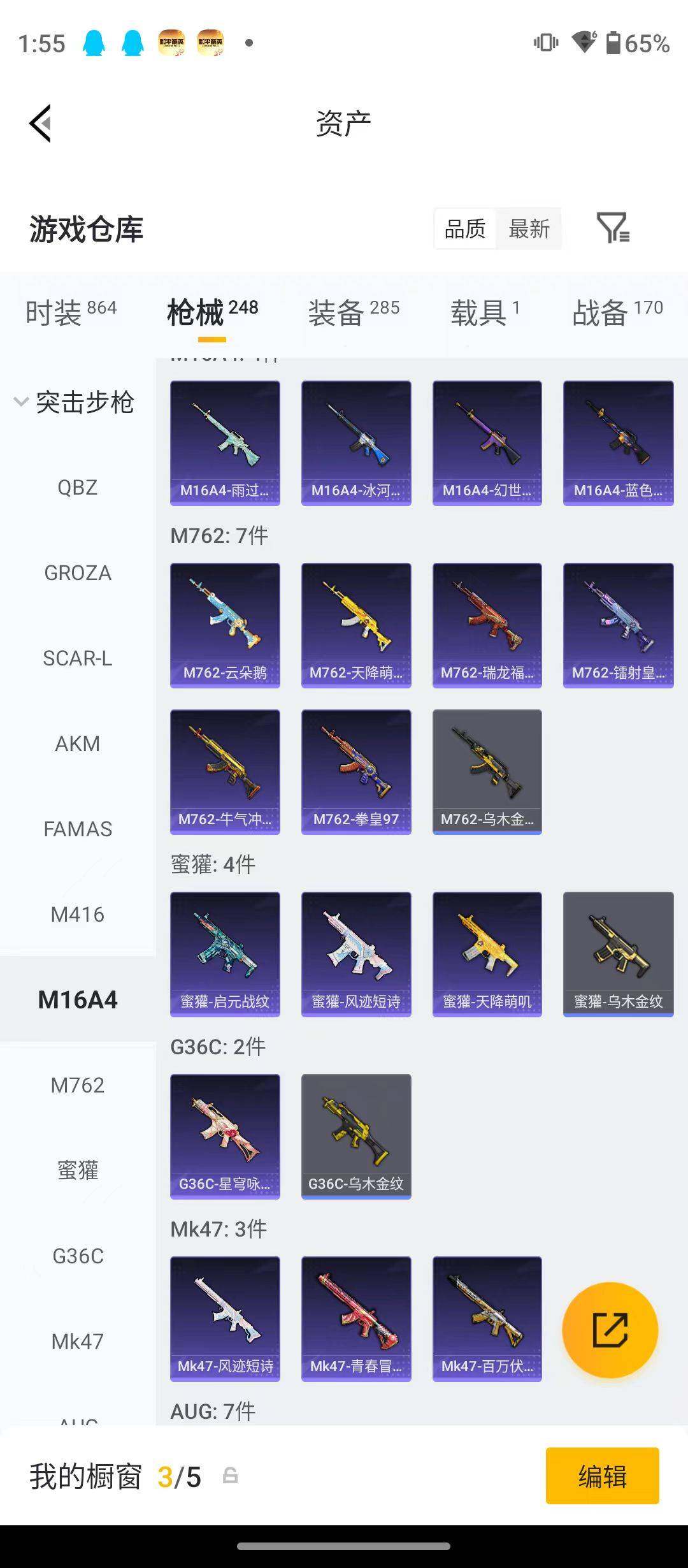Go back using the top-left arrow
This screenshot has height=1568, width=688.
click(x=40, y=123)
